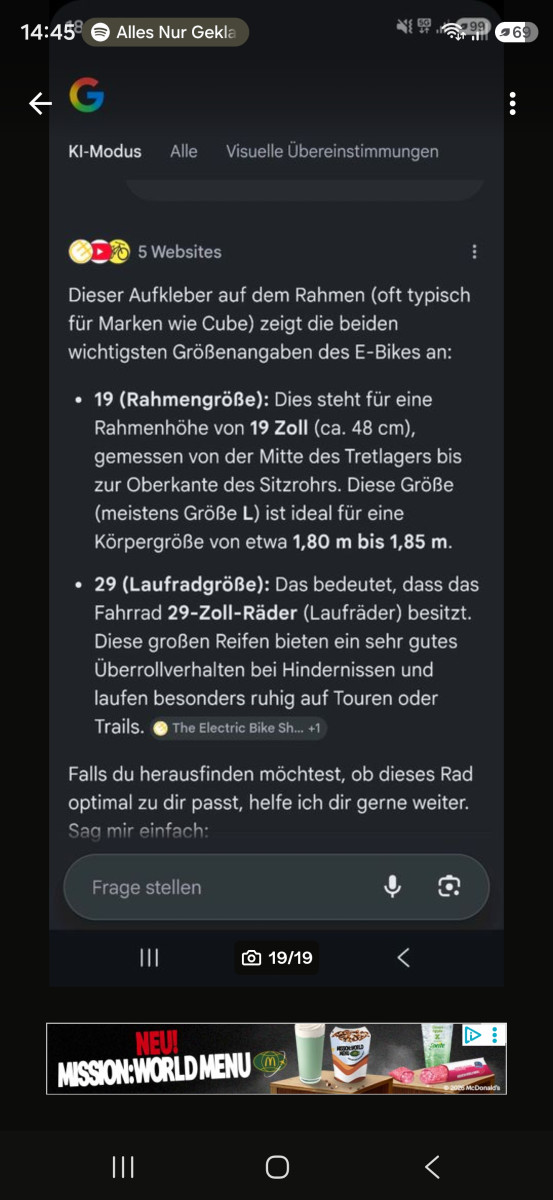This screenshot has height=1200, width=553.
Task: Open the Spotify now-playing chip in status bar
Action: (165, 32)
